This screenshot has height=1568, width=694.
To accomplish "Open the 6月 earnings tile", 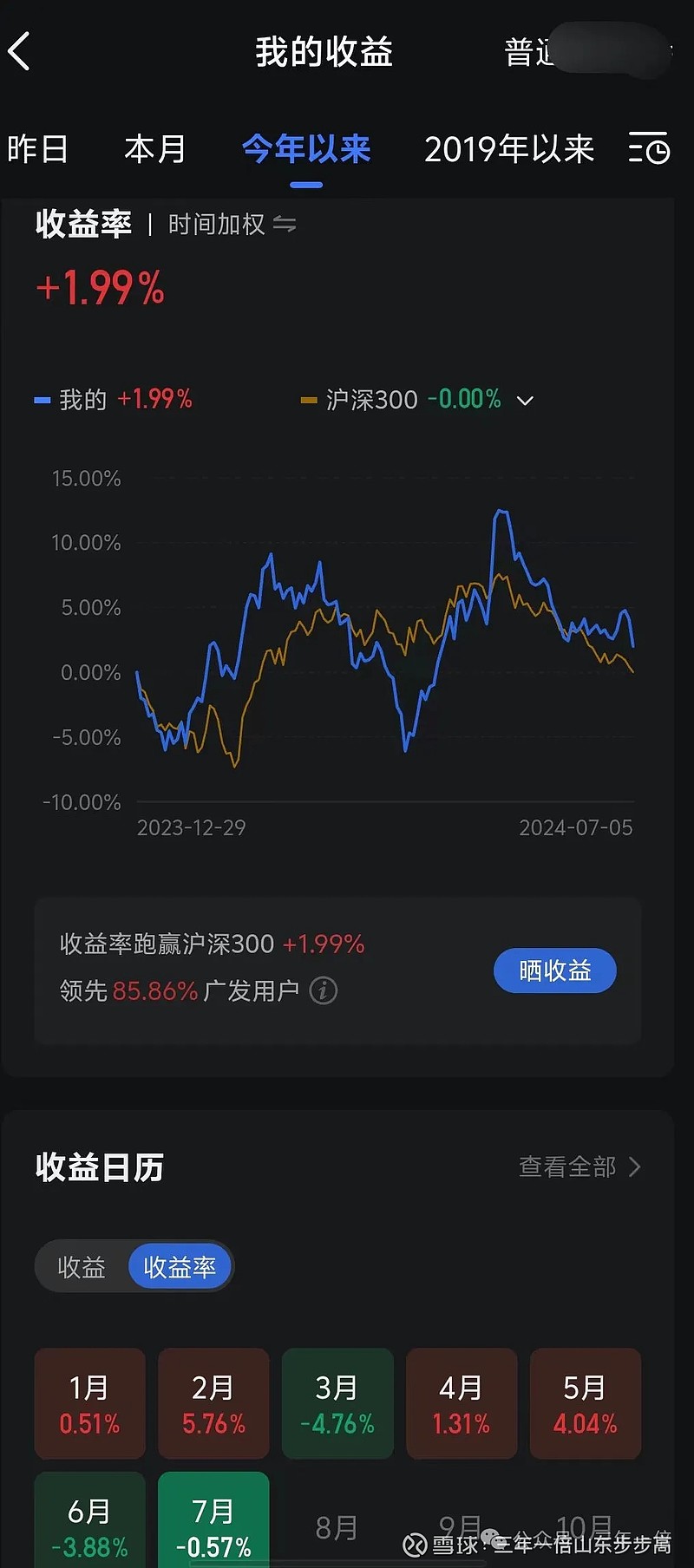I will click(x=89, y=1520).
